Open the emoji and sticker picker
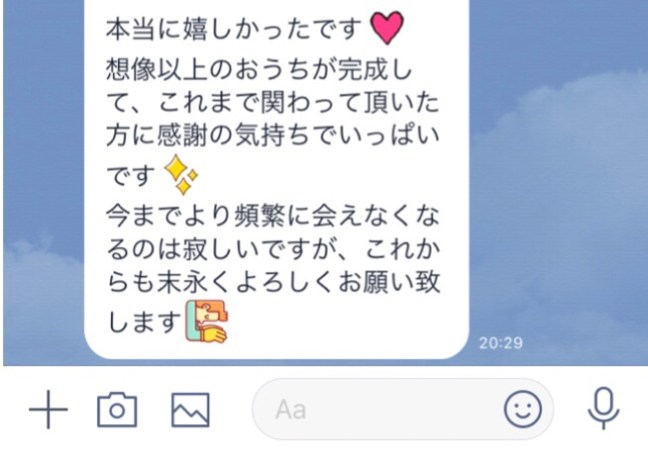This screenshot has height=458, width=648. [x=522, y=409]
